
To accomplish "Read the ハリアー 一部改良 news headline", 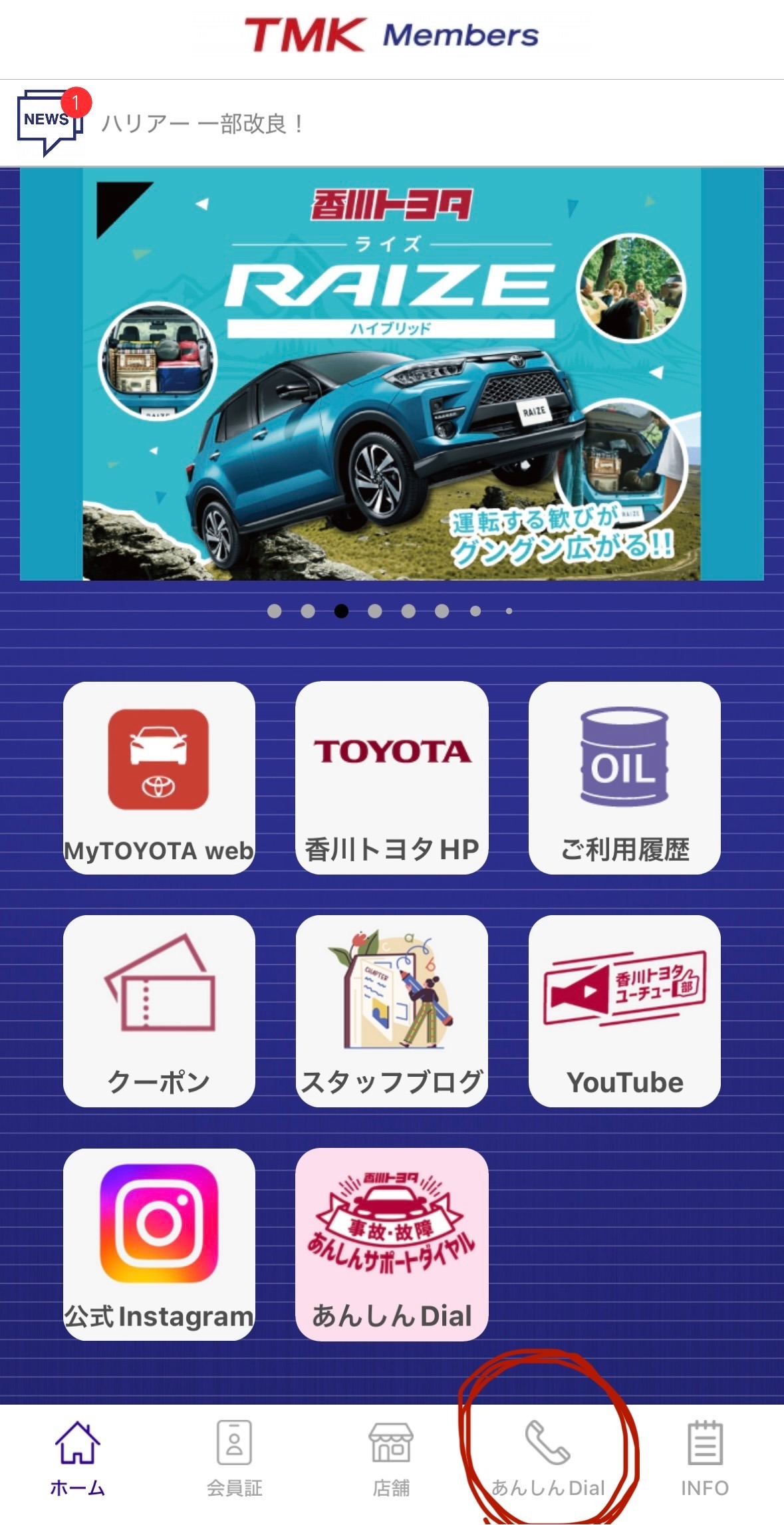I will pyautogui.click(x=202, y=124).
